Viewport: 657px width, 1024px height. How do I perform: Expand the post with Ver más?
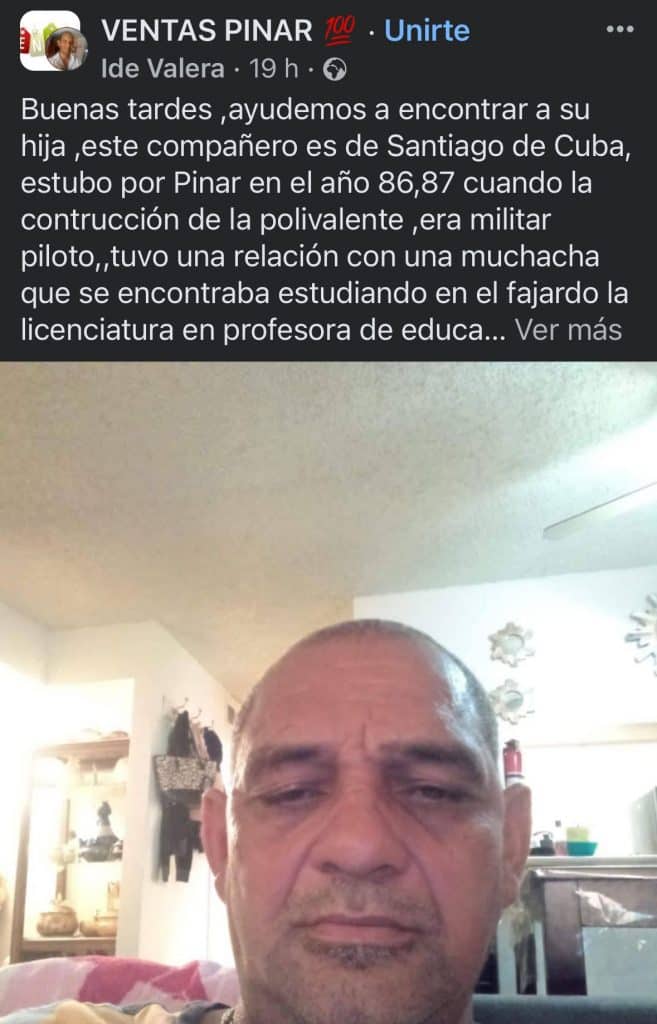point(568,331)
